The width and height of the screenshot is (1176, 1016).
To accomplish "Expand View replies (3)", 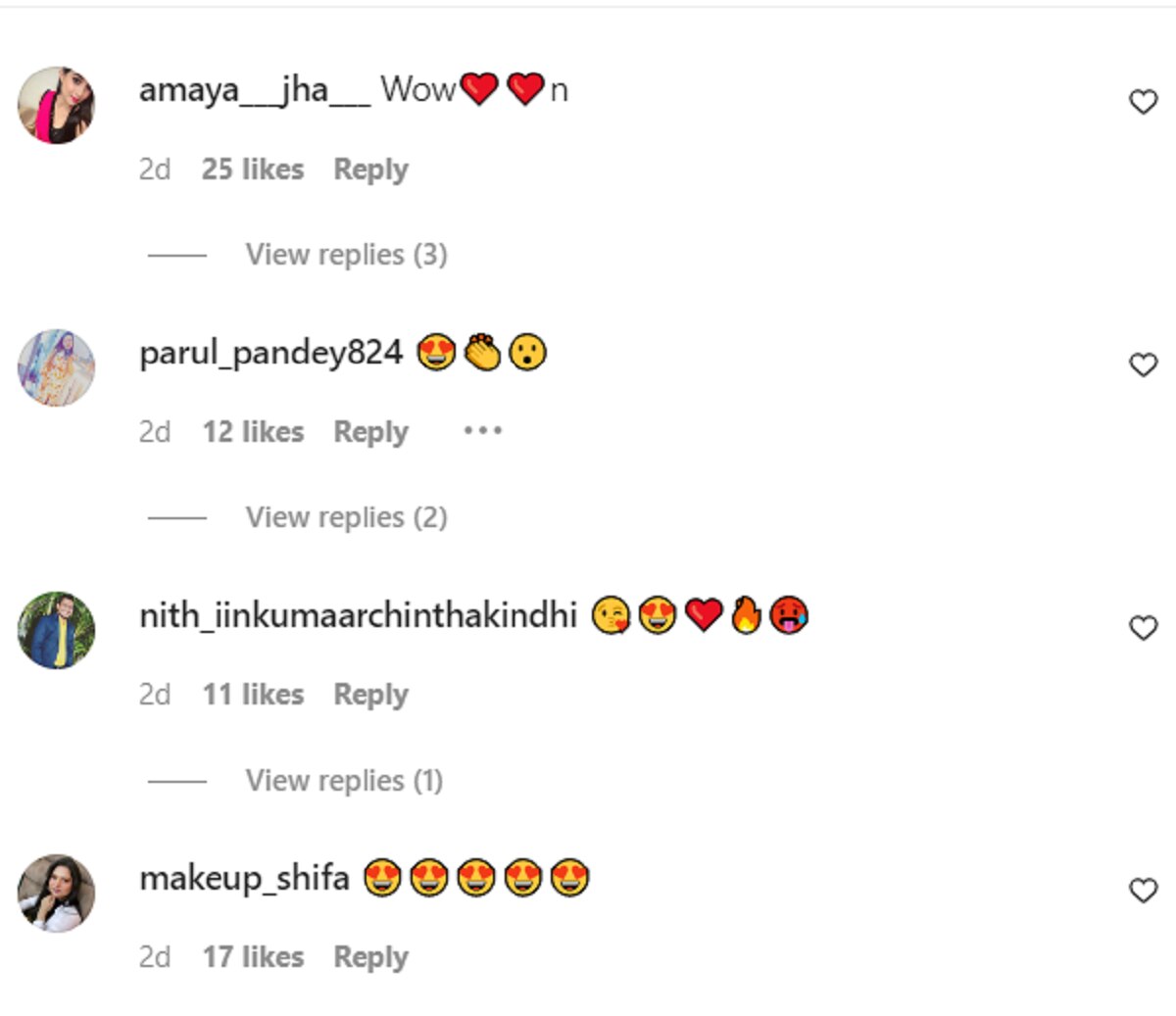I will point(346,255).
